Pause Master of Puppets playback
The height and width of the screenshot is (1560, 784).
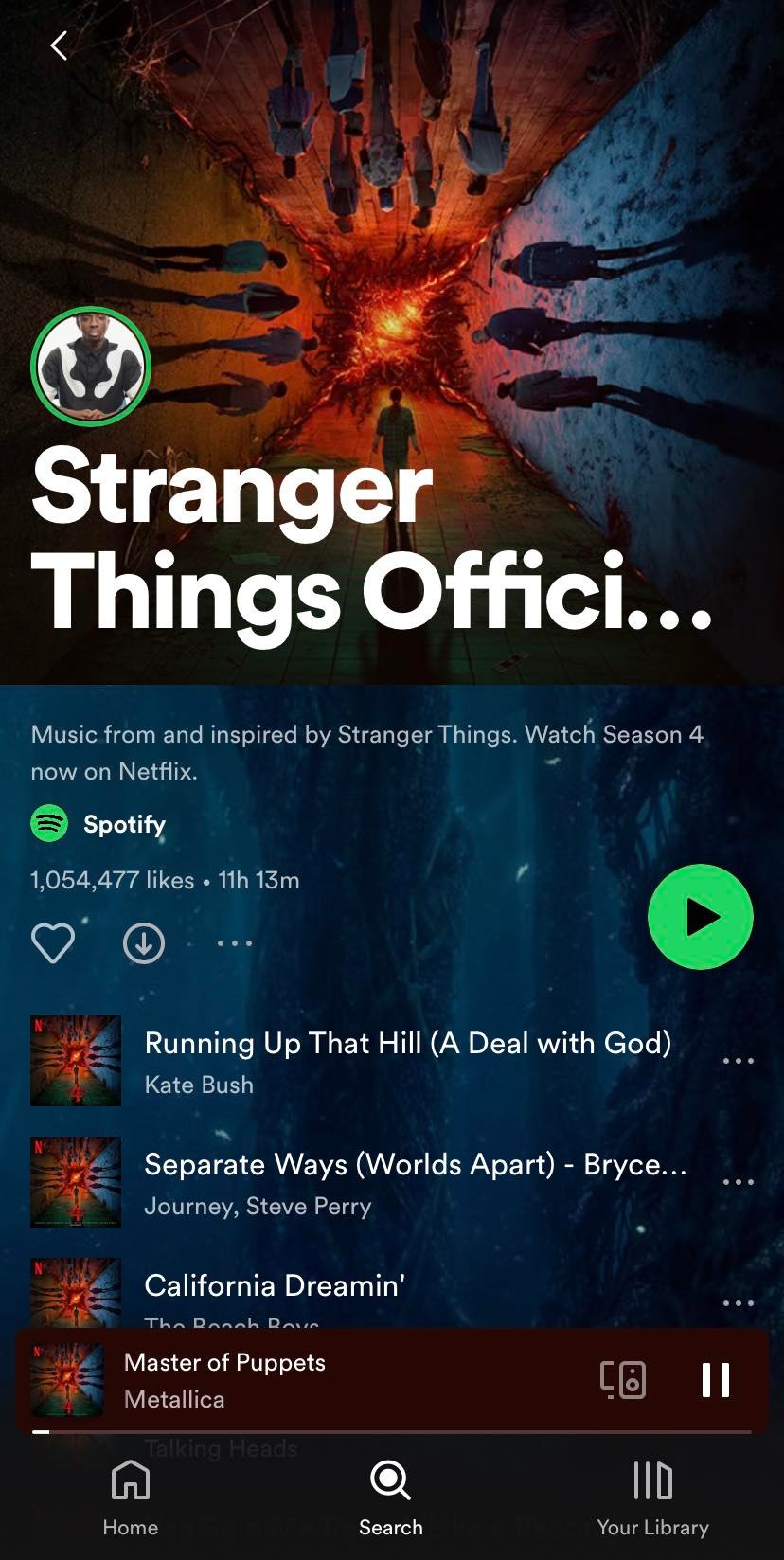[716, 1379]
